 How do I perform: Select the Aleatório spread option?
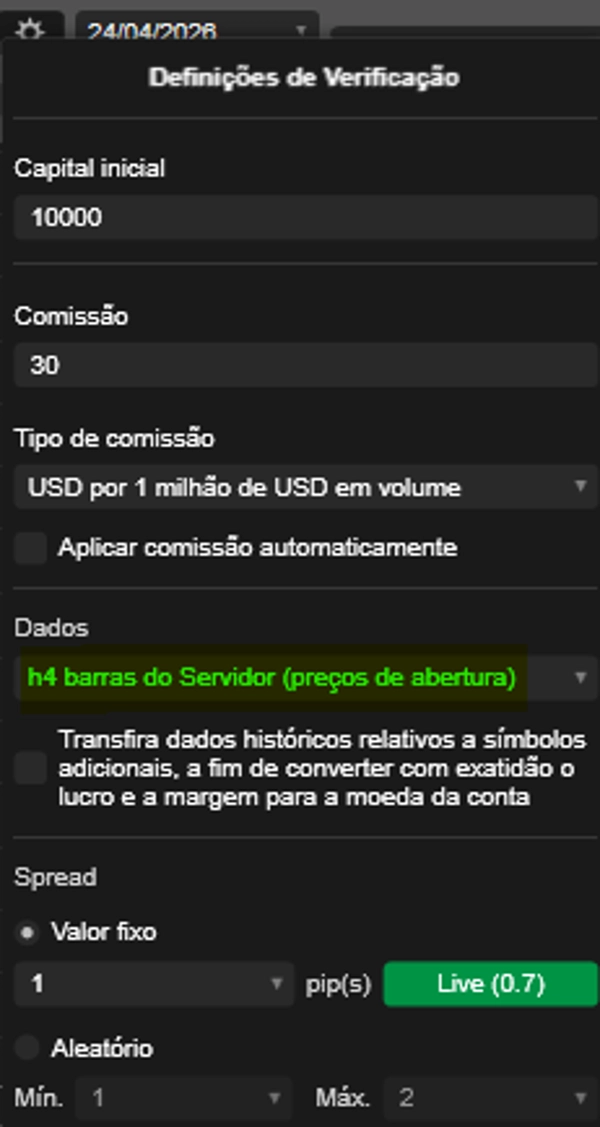(x=28, y=1048)
